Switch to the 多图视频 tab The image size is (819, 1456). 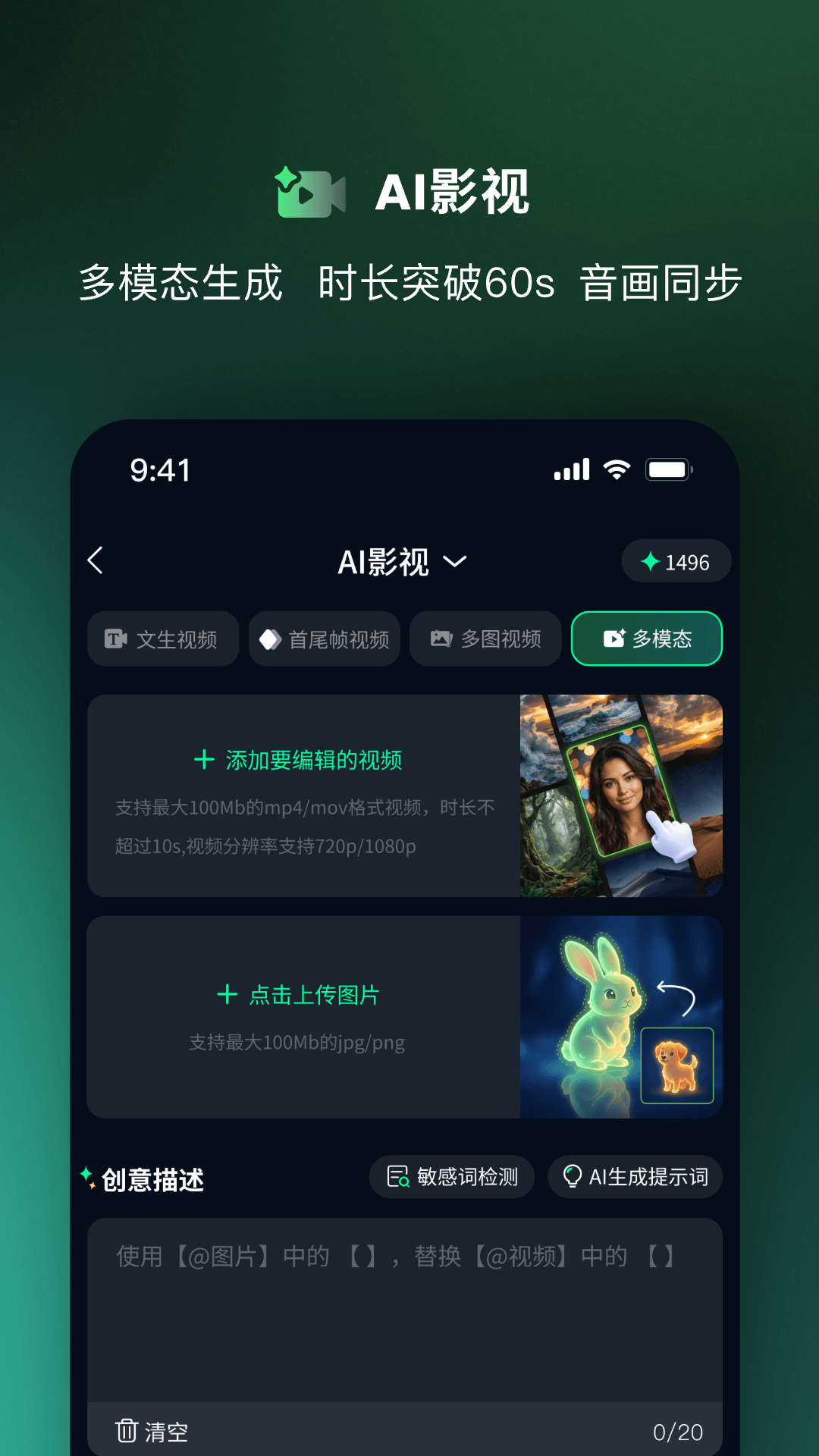pyautogui.click(x=485, y=639)
